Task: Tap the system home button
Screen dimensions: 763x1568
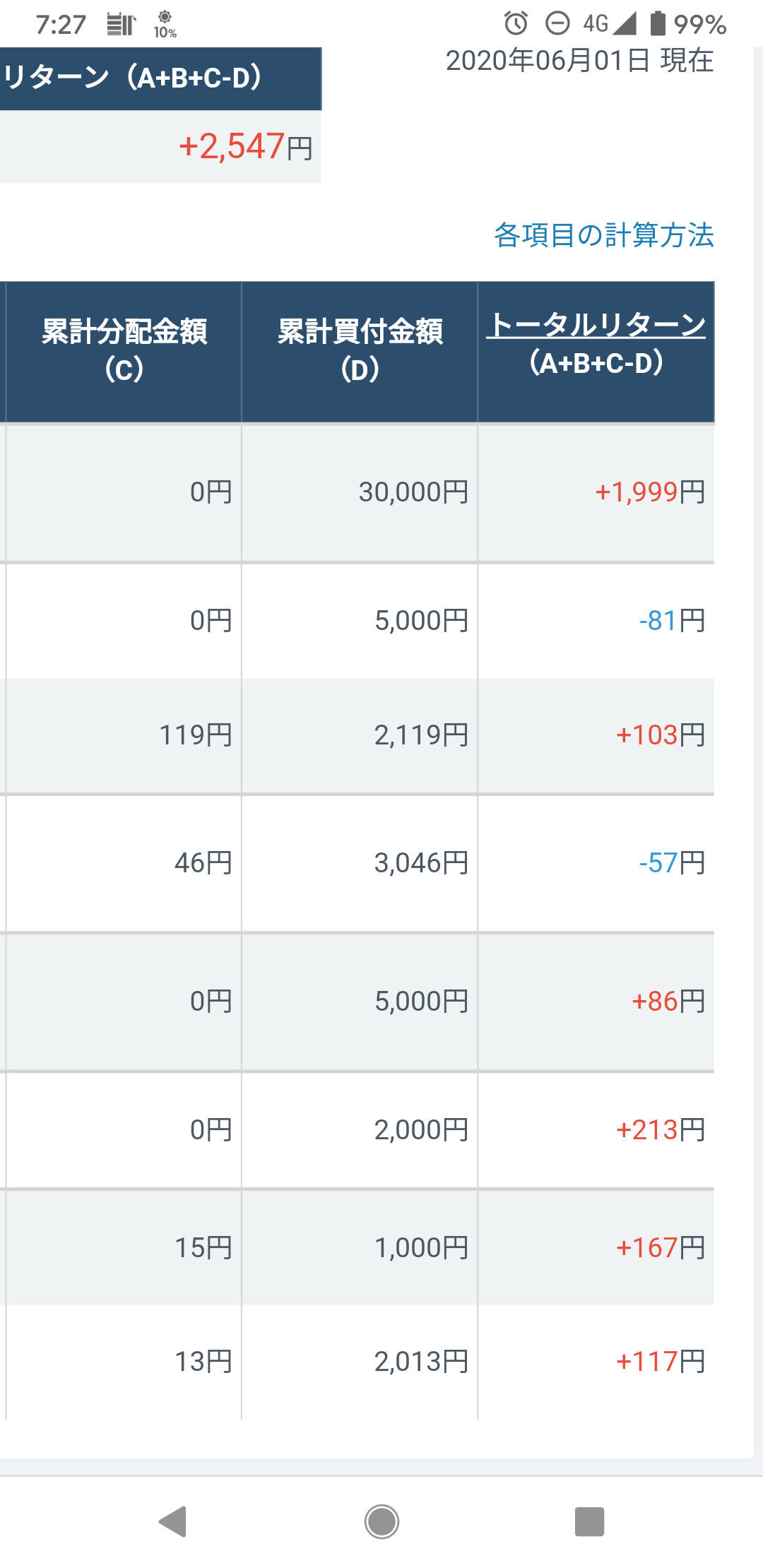Action: 381,1521
